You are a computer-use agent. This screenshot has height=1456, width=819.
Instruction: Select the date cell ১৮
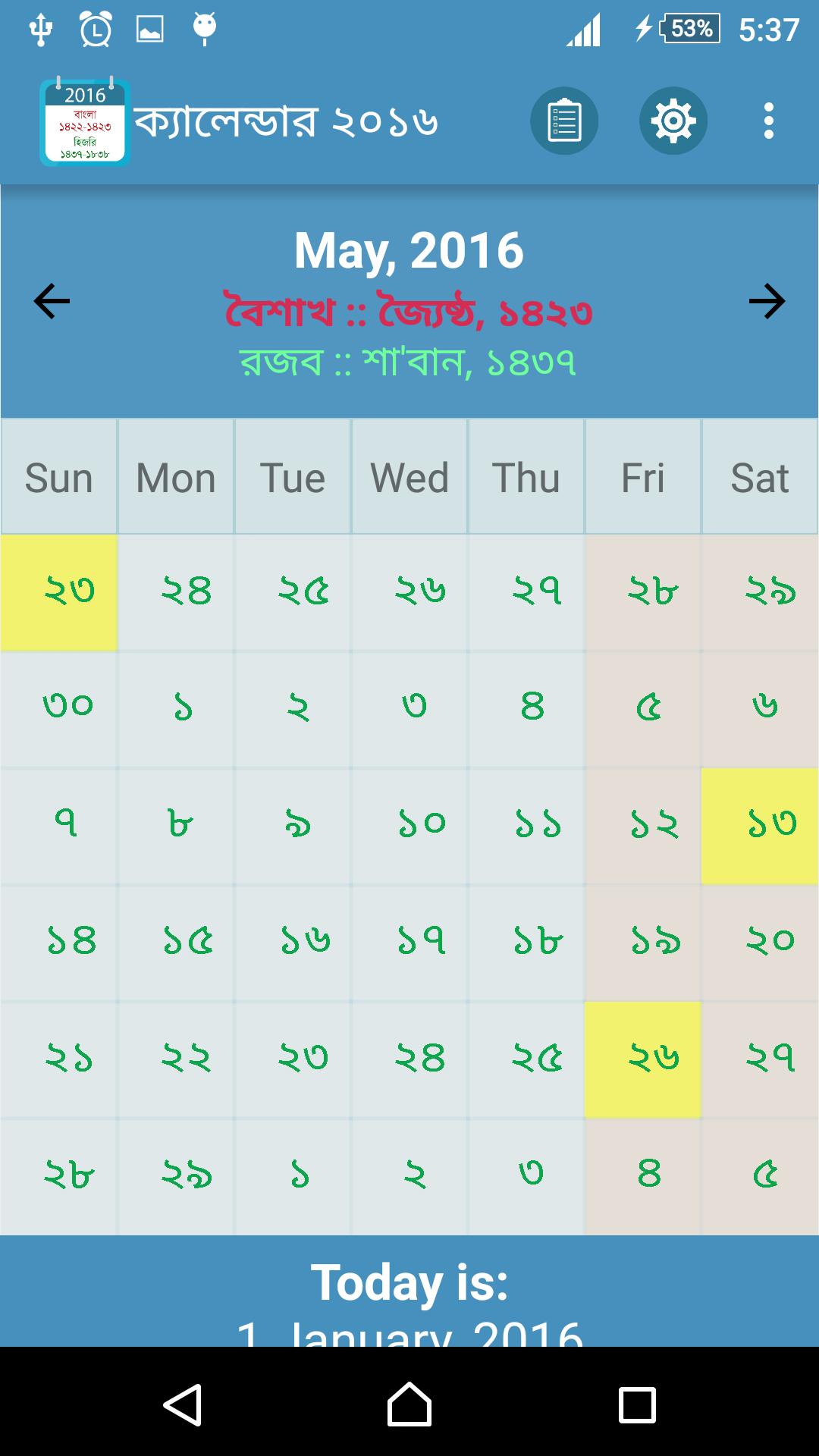coord(526,943)
